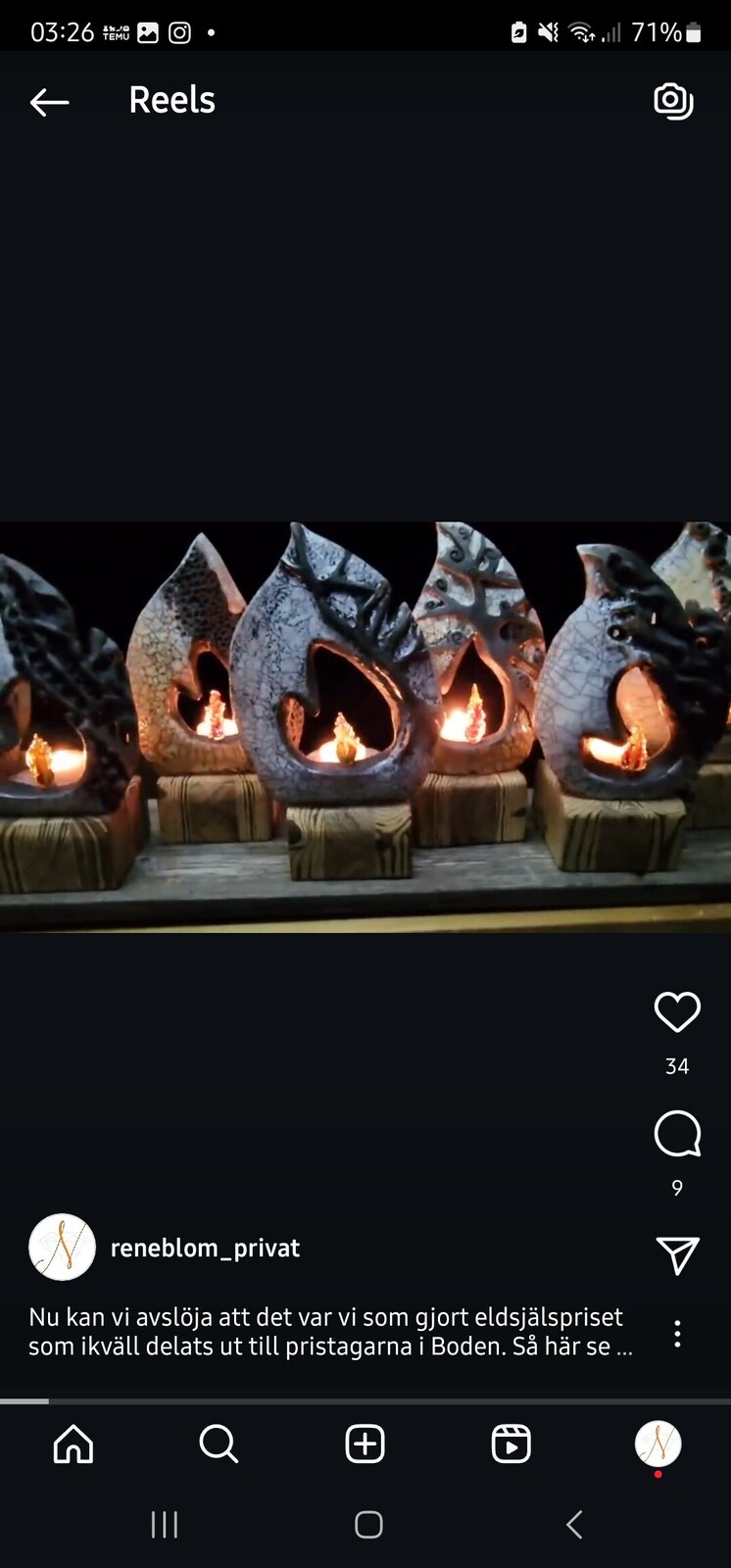Create a new post with plus icon
This screenshot has height=1568, width=731.
tap(365, 1444)
